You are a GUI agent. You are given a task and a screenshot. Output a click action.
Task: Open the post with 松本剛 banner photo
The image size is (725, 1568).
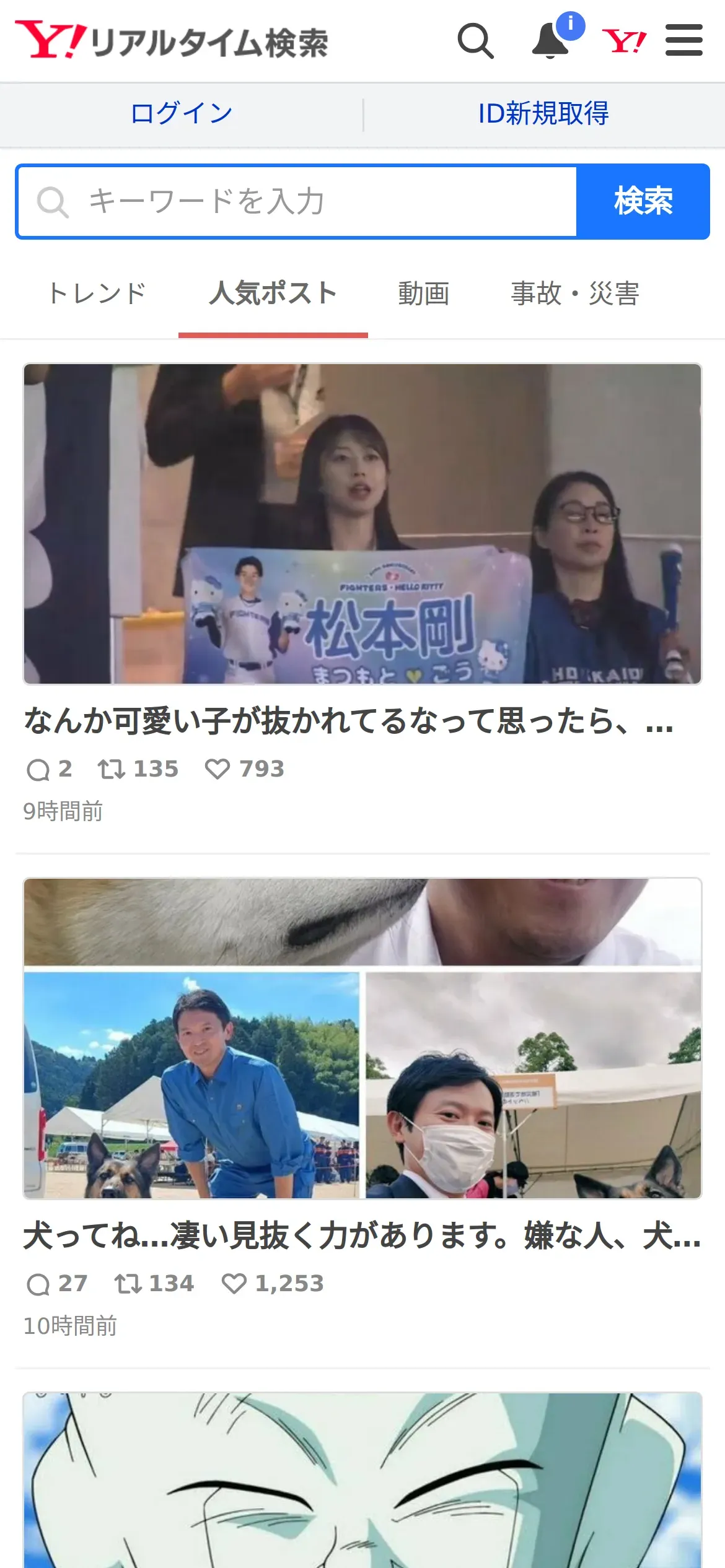(362, 524)
